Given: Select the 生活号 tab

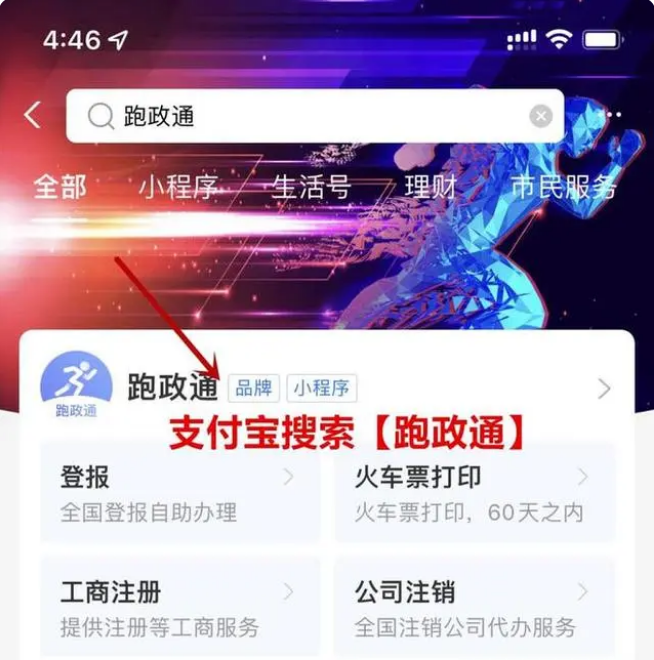Looking at the screenshot, I should [311, 187].
